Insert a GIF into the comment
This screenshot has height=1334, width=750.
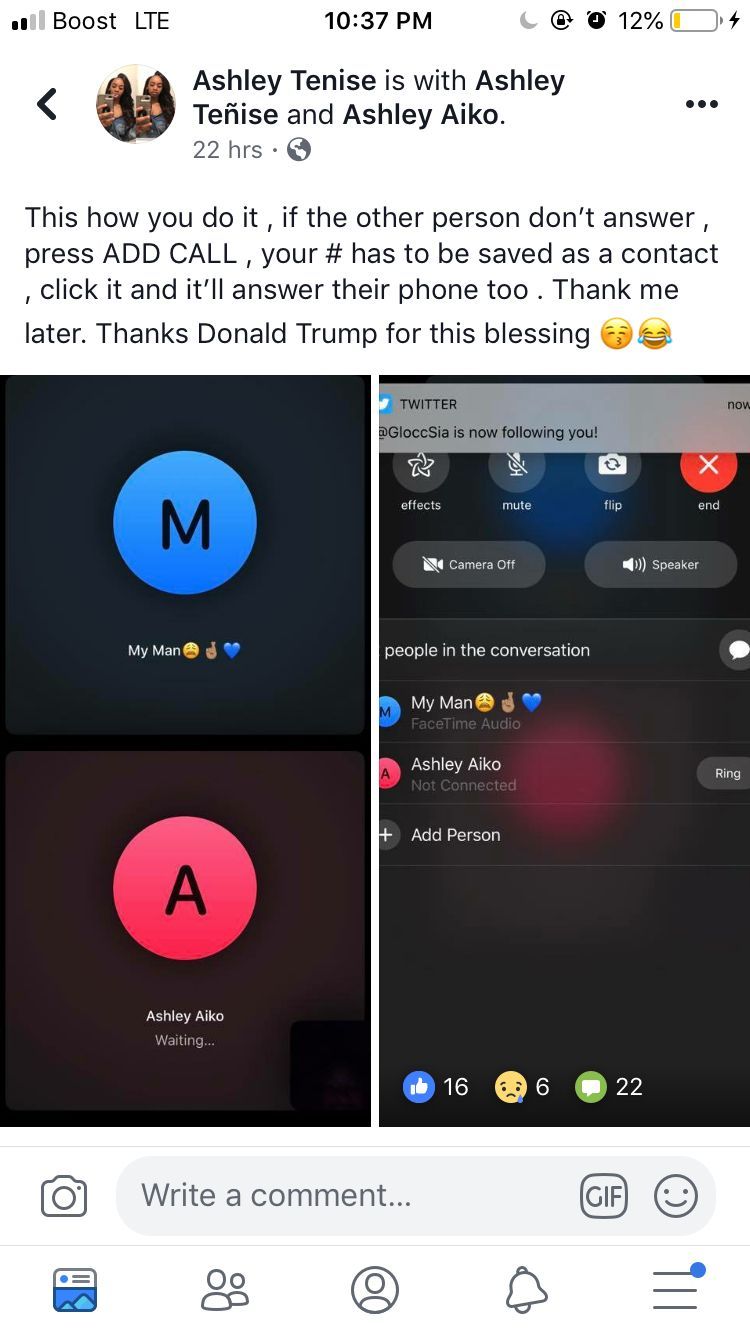click(604, 1196)
